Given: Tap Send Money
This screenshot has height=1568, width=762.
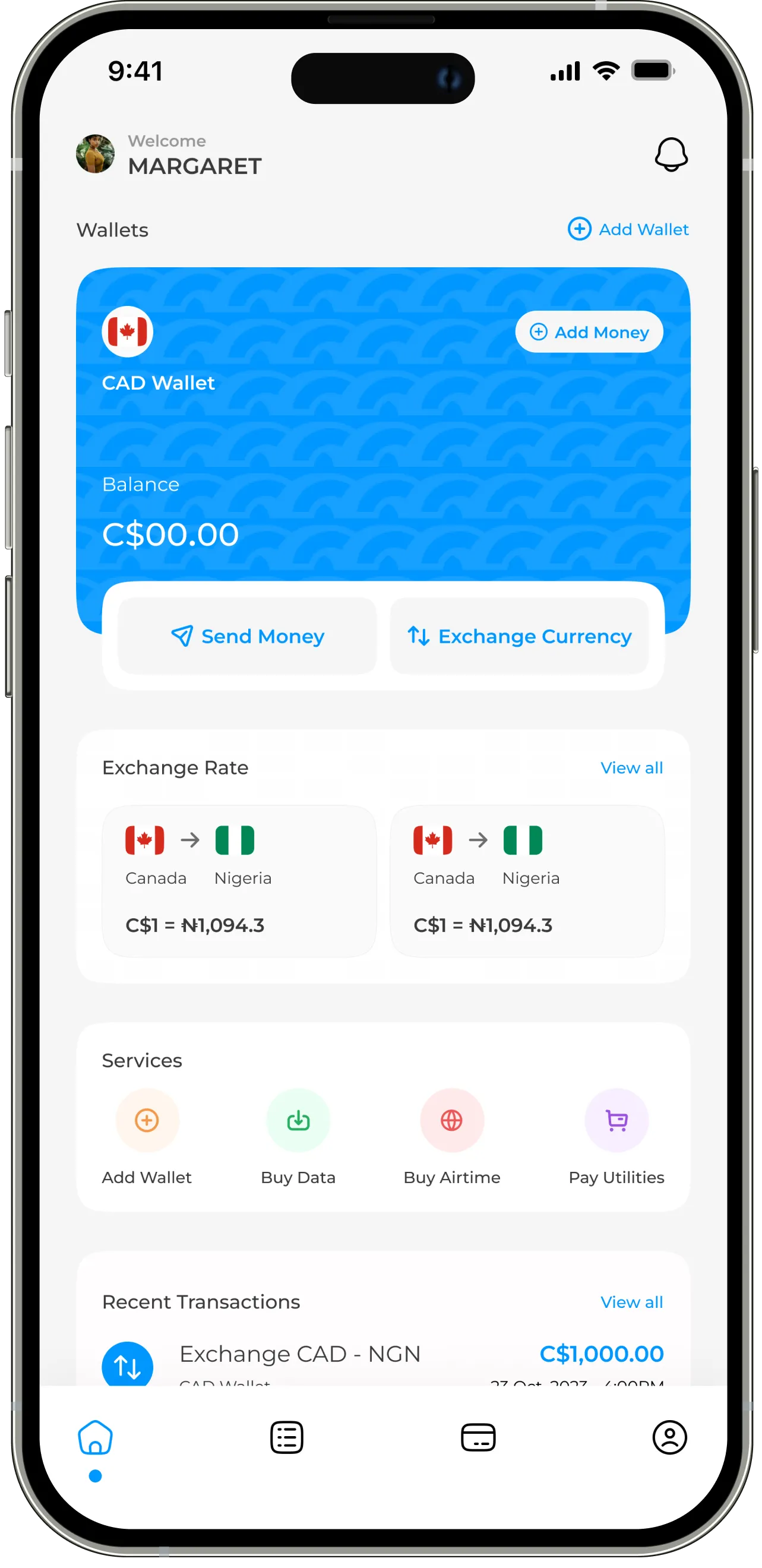Looking at the screenshot, I should click(x=247, y=636).
